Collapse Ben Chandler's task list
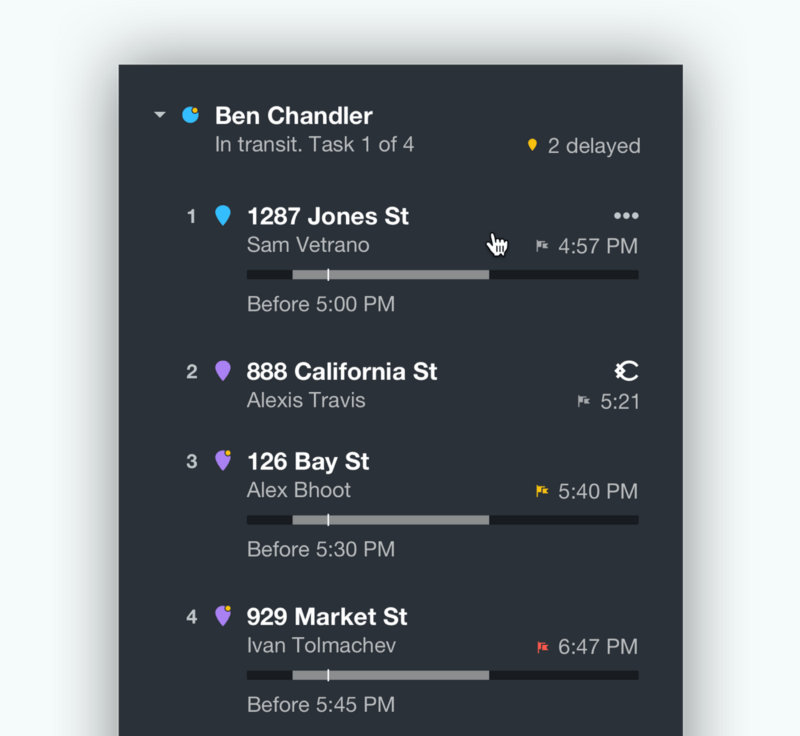The width and height of the screenshot is (800, 736). pyautogui.click(x=159, y=116)
